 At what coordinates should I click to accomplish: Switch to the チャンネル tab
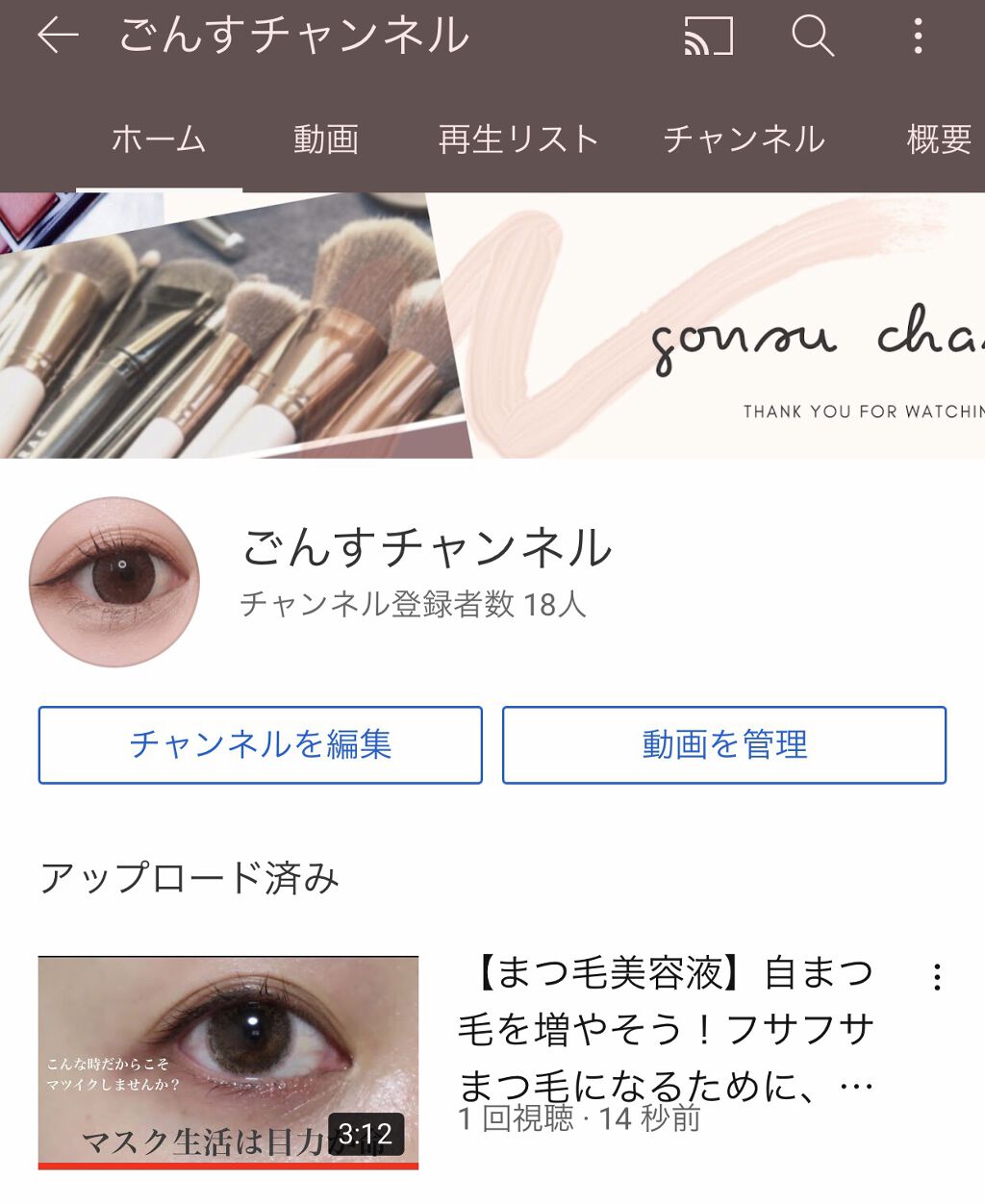coord(744,139)
